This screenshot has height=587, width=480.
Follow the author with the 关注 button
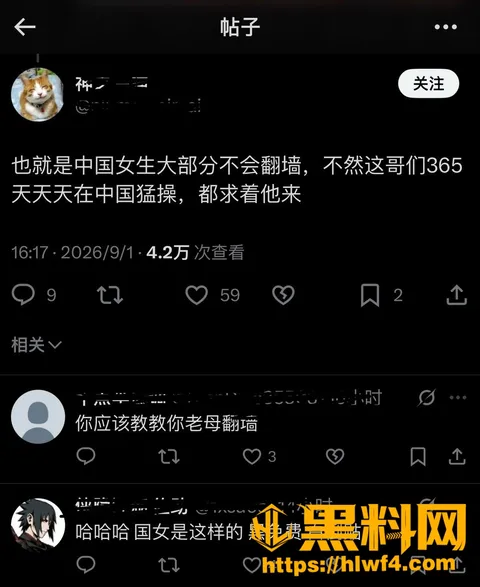428,83
